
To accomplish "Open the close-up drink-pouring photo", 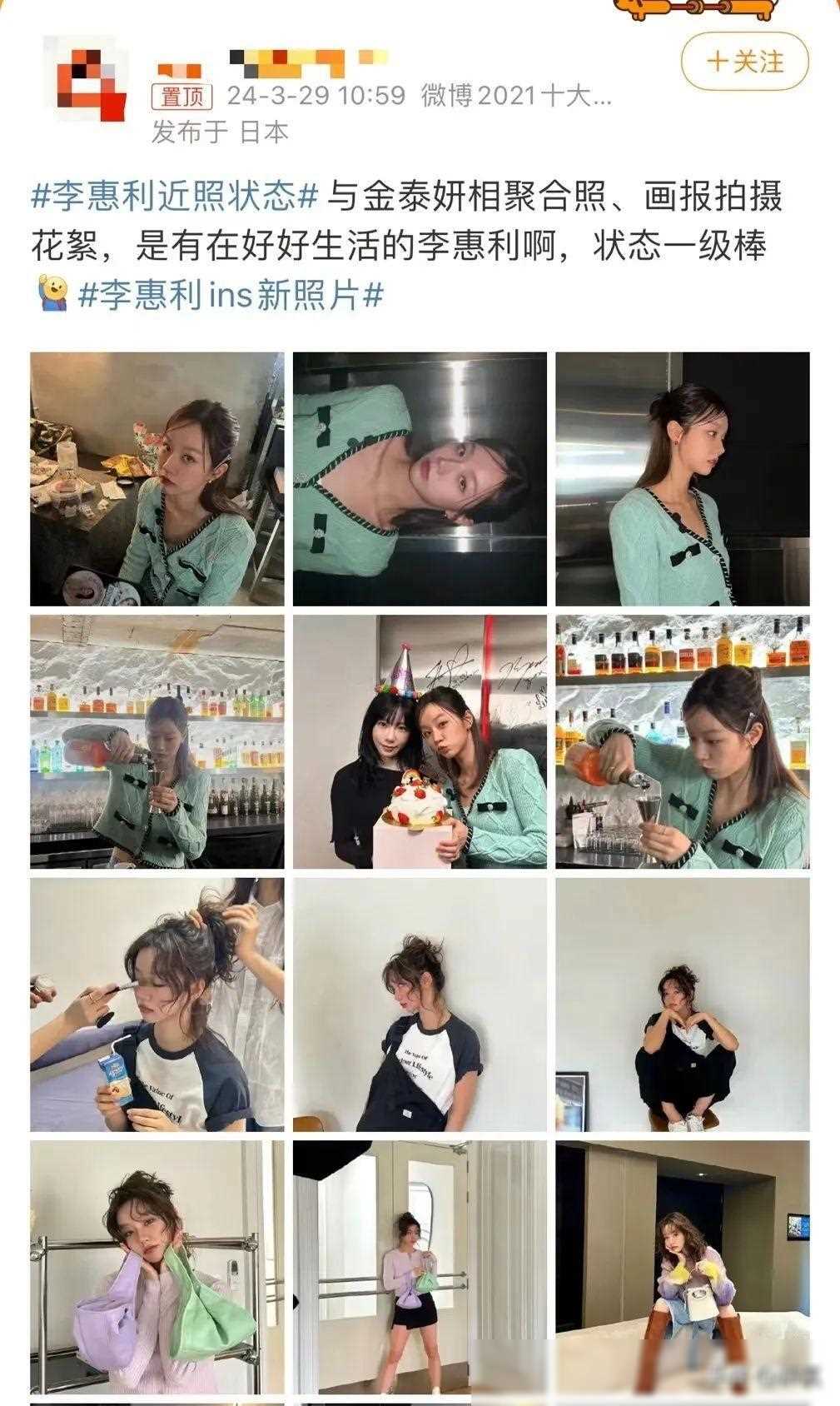I will [x=683, y=742].
